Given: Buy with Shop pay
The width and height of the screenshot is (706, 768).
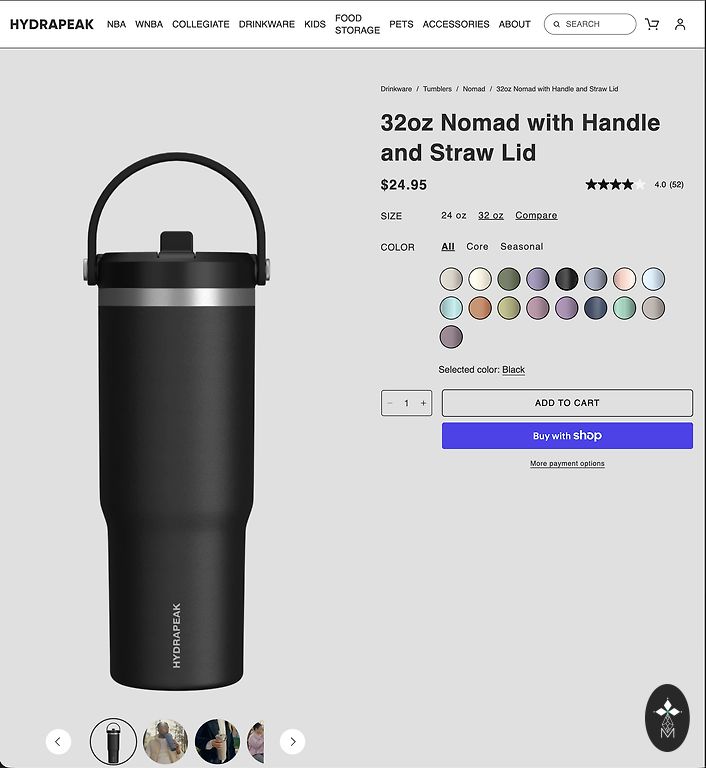Looking at the screenshot, I should (x=567, y=436).
